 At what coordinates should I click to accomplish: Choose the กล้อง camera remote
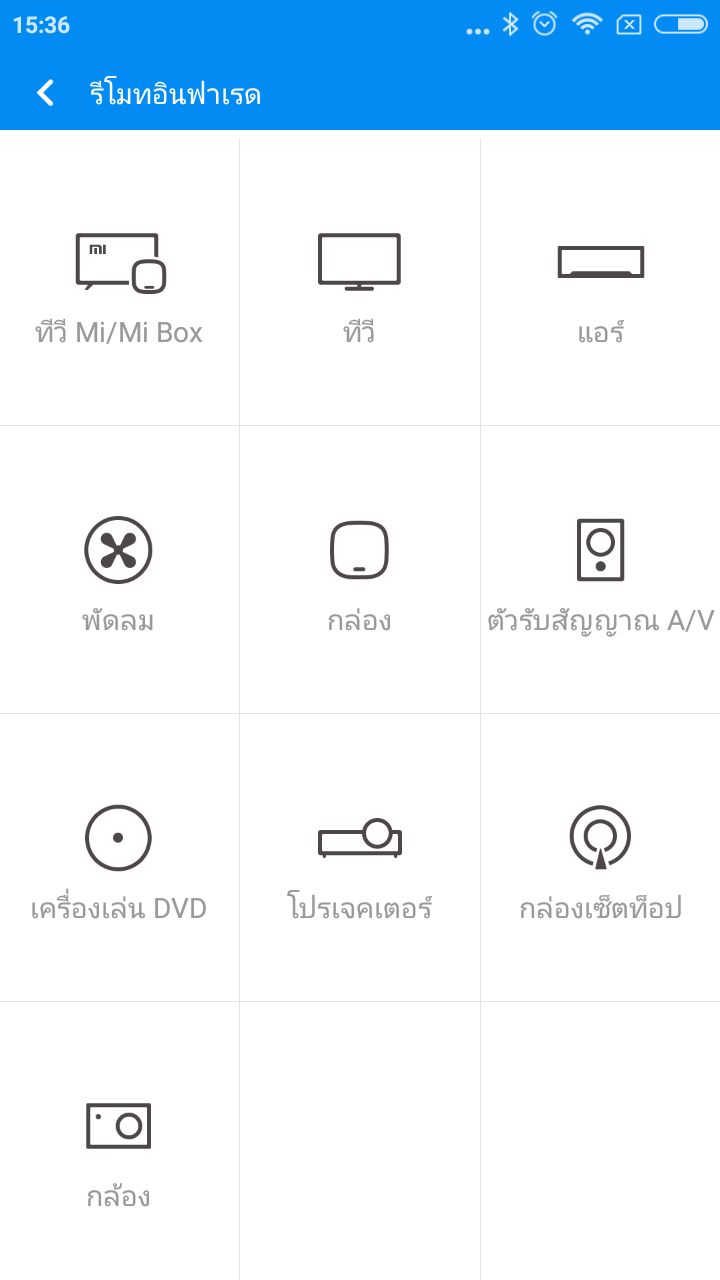click(x=118, y=1148)
